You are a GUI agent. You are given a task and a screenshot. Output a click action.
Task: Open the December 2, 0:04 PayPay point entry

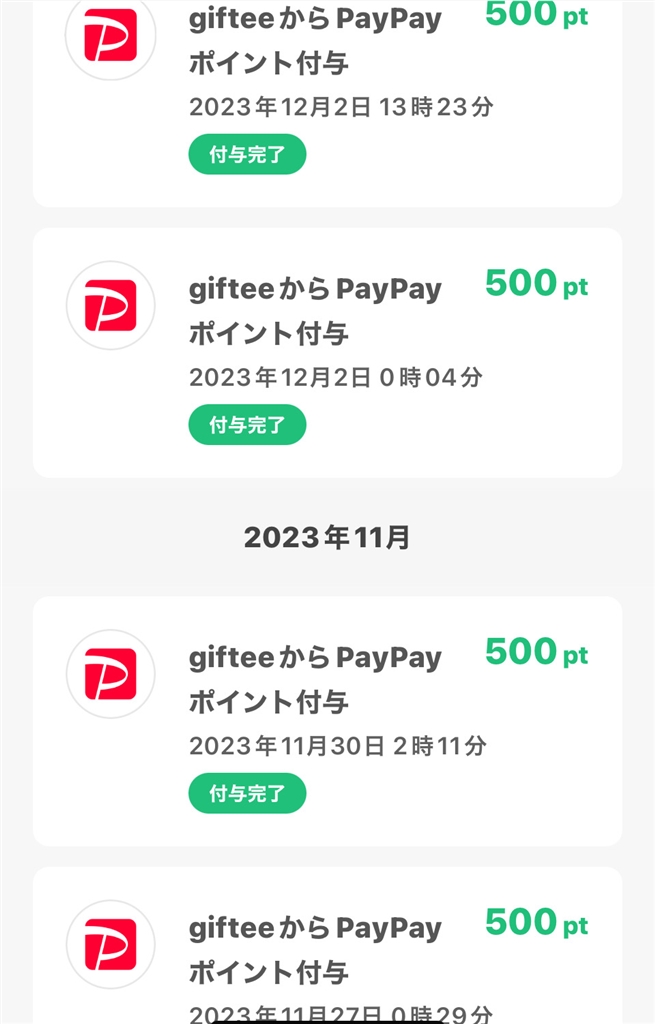coord(327,352)
